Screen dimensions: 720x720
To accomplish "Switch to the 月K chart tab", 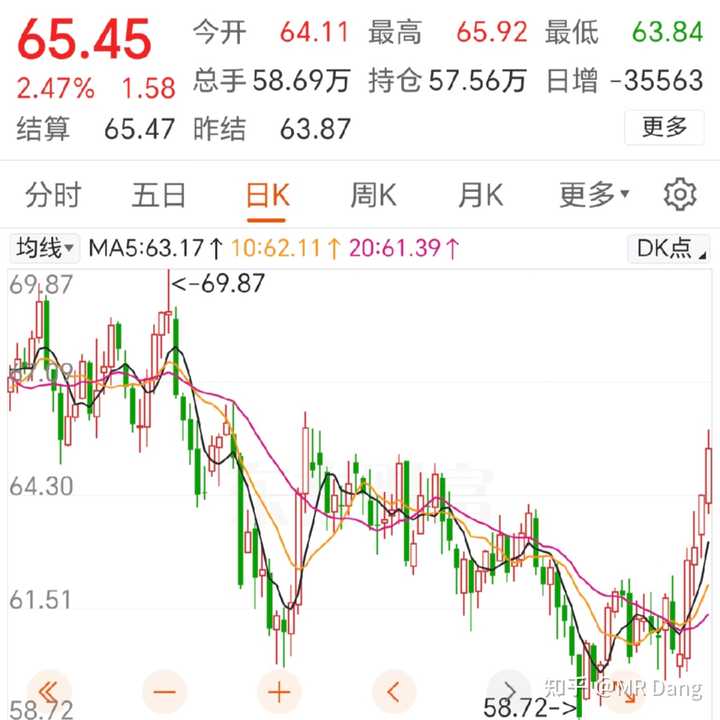I will point(480,195).
